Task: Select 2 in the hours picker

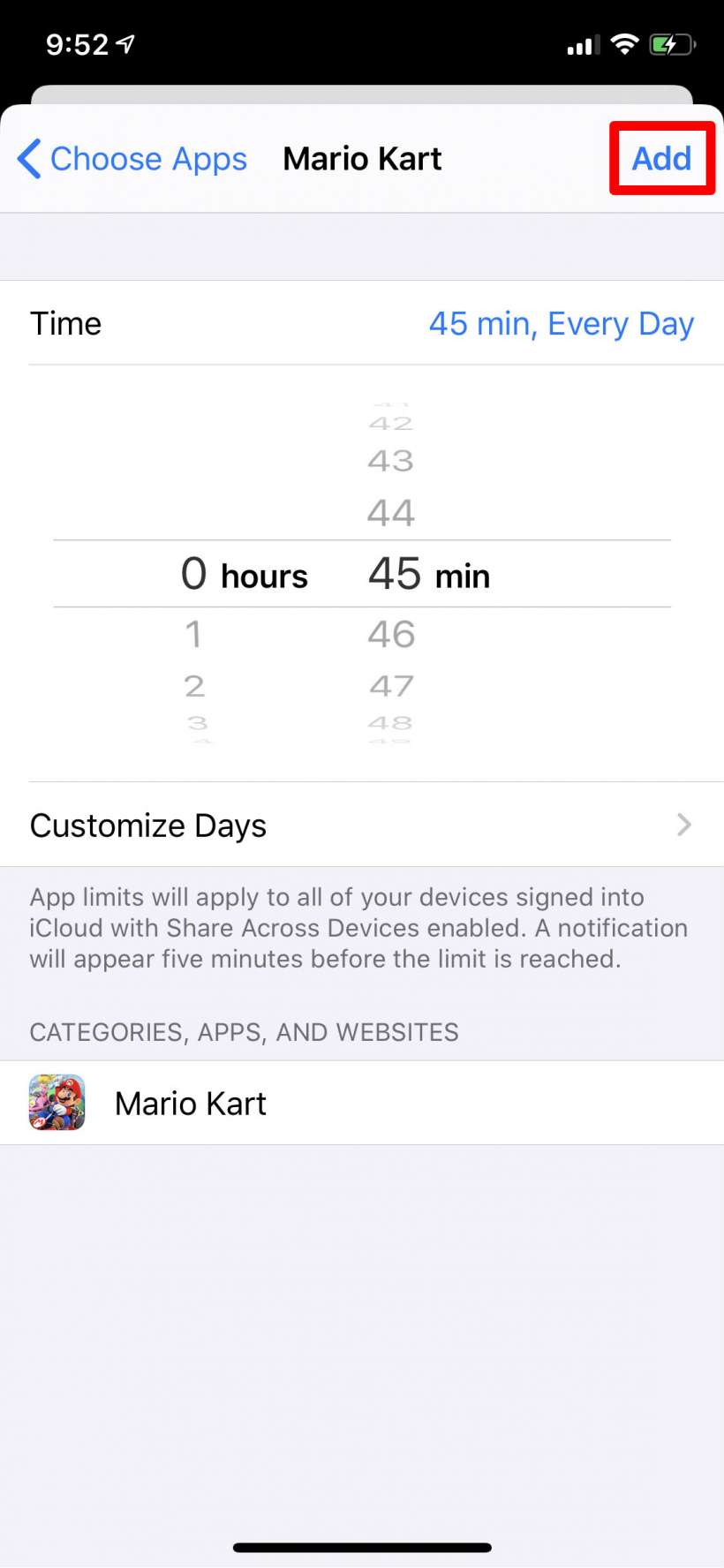Action: (194, 686)
